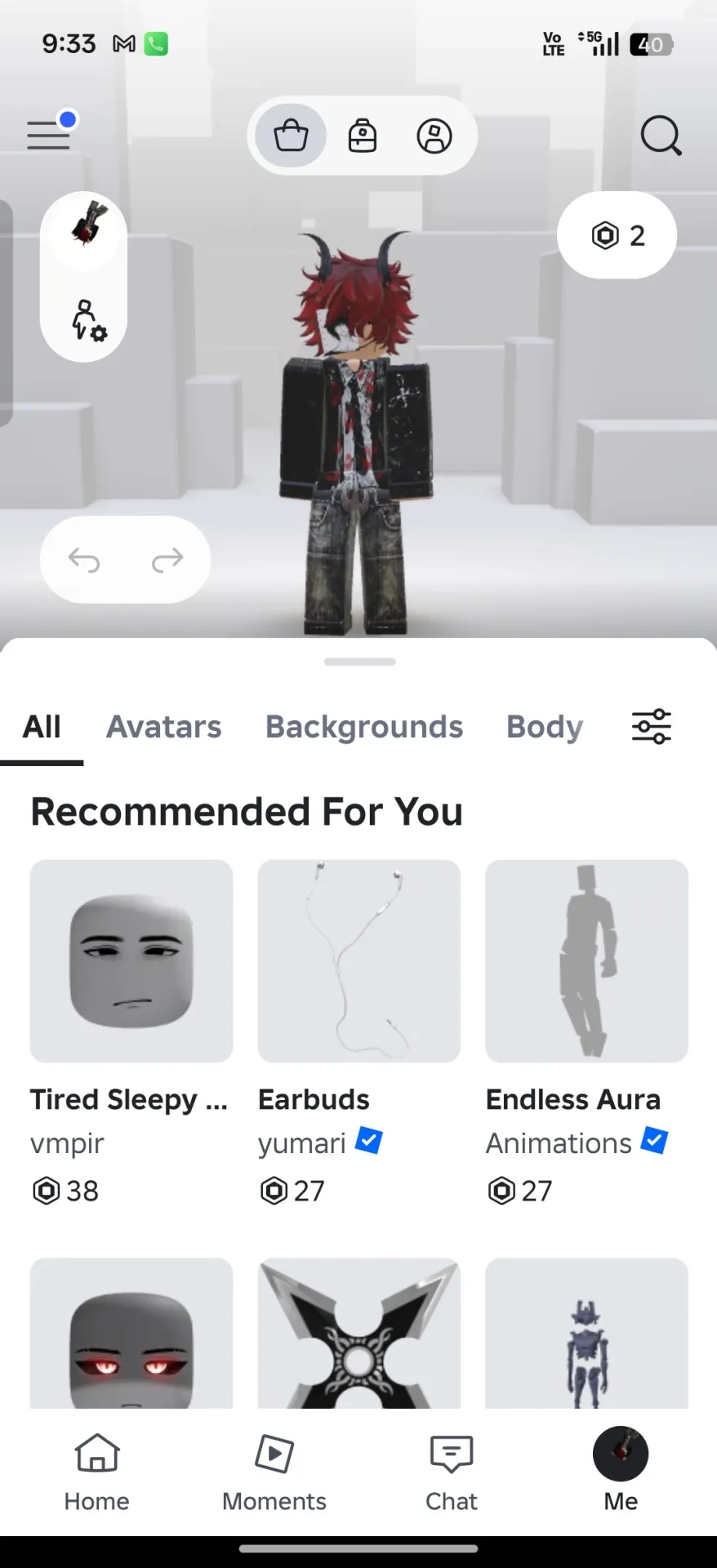Open the search icon
The image size is (717, 1568).
click(x=661, y=136)
